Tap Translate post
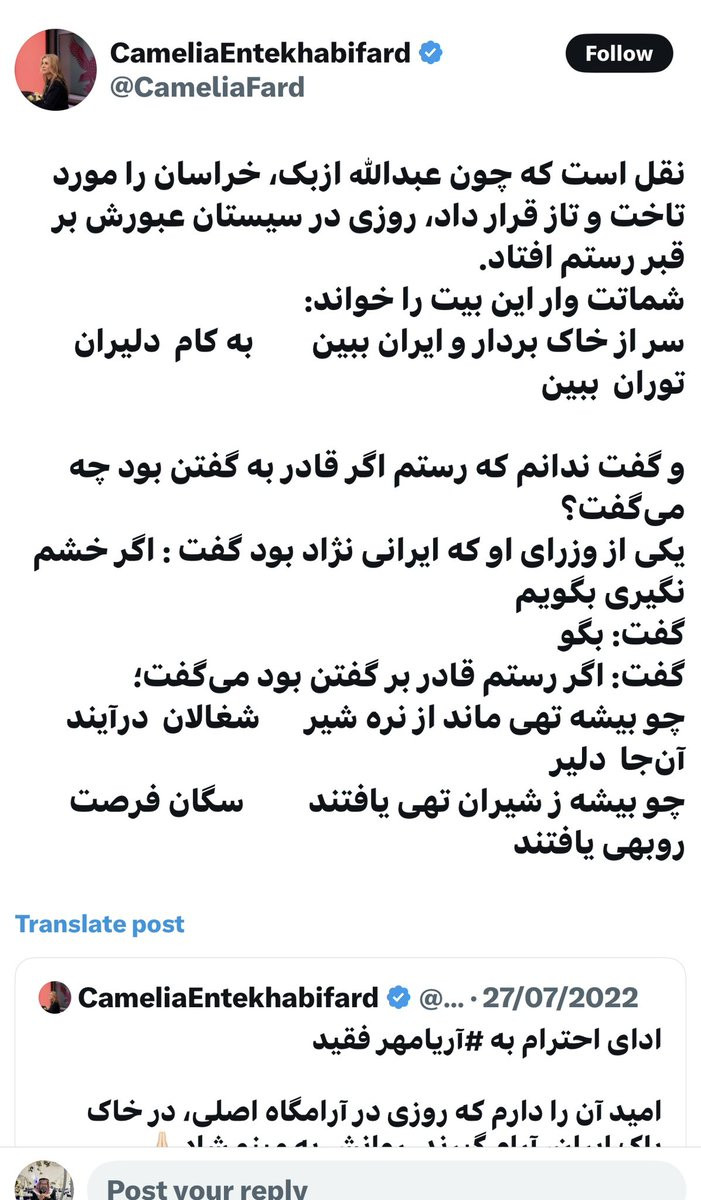Screen dimensions: 701x1200 [x=100, y=923]
